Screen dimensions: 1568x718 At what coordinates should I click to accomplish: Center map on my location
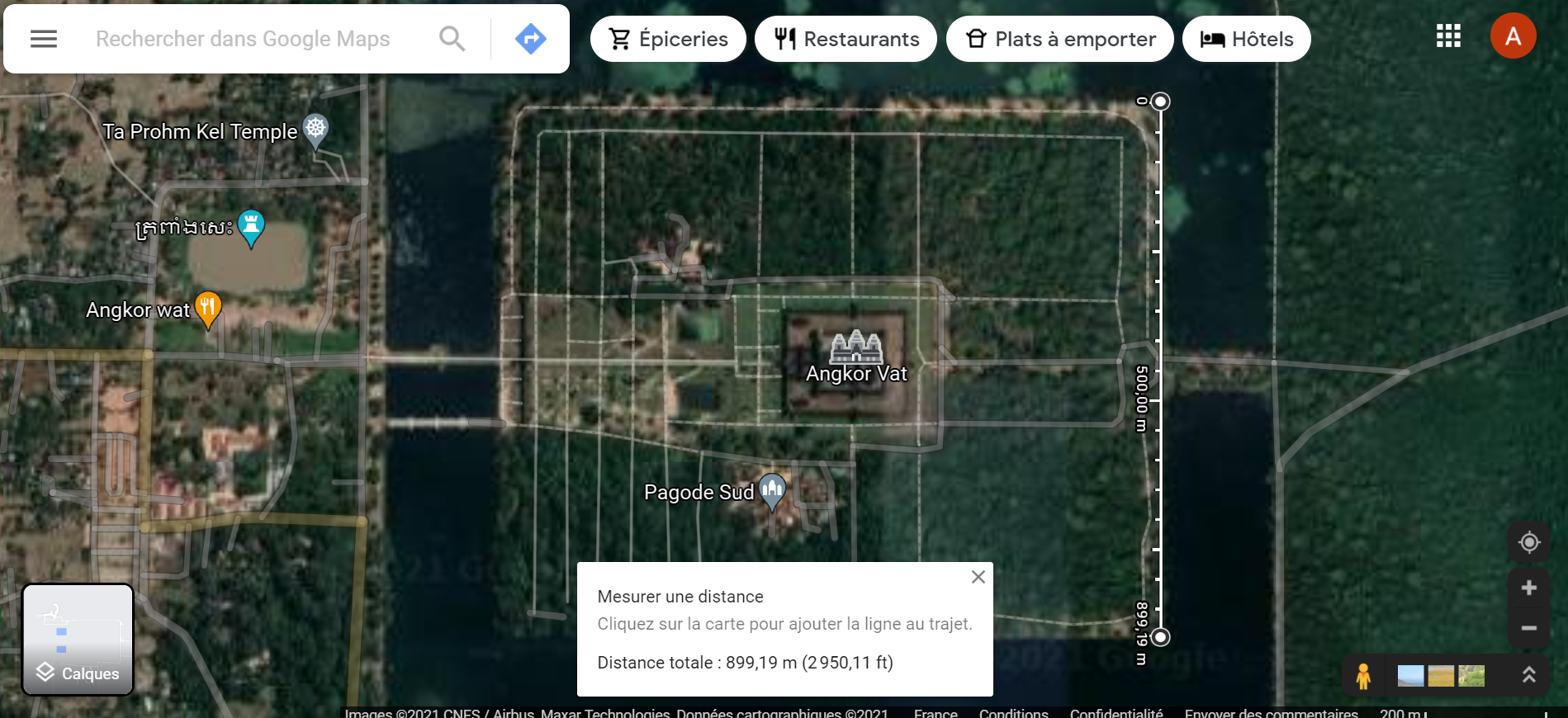1529,542
